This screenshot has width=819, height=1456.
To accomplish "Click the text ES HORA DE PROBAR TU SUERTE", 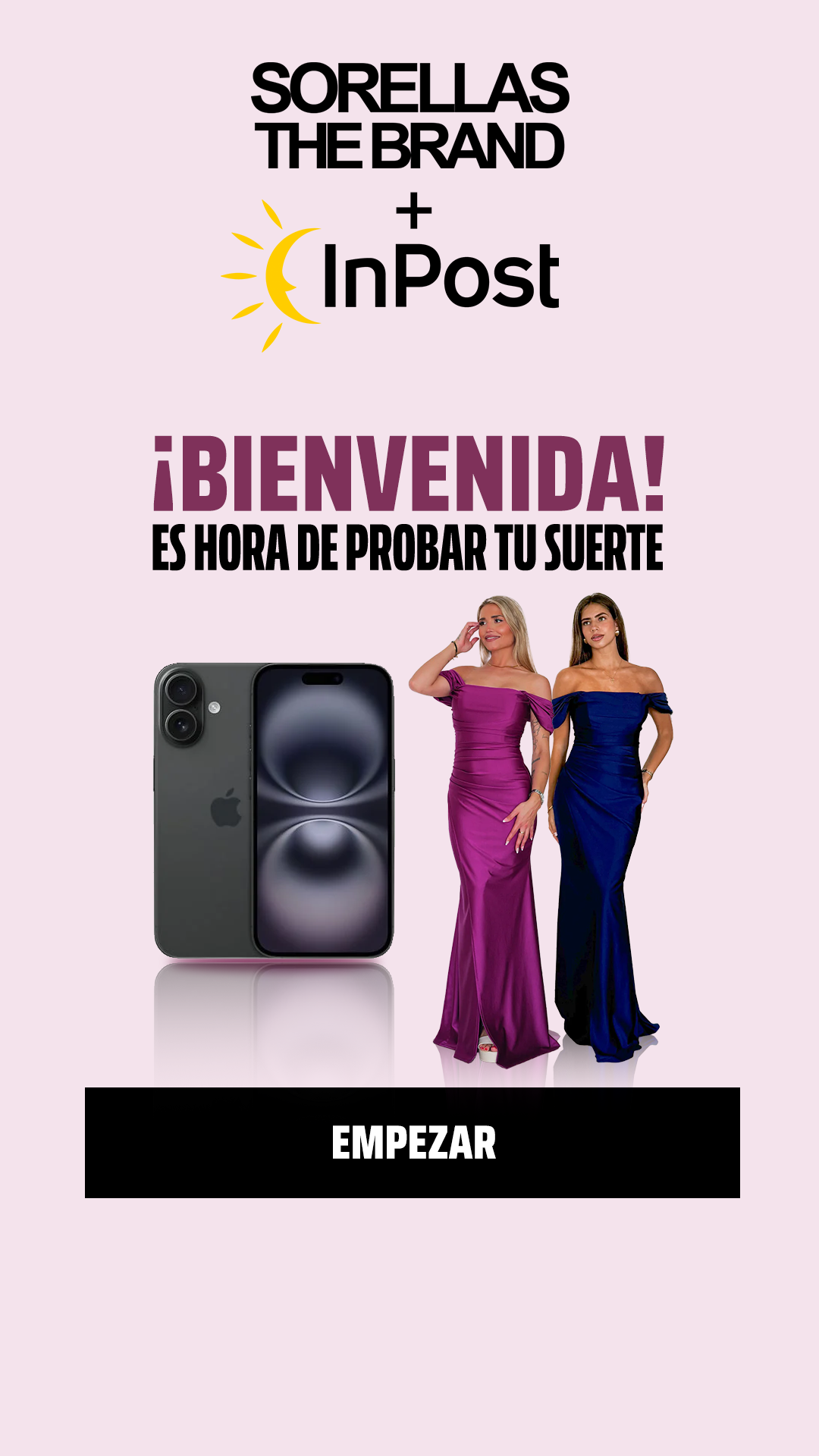I will pos(409,542).
